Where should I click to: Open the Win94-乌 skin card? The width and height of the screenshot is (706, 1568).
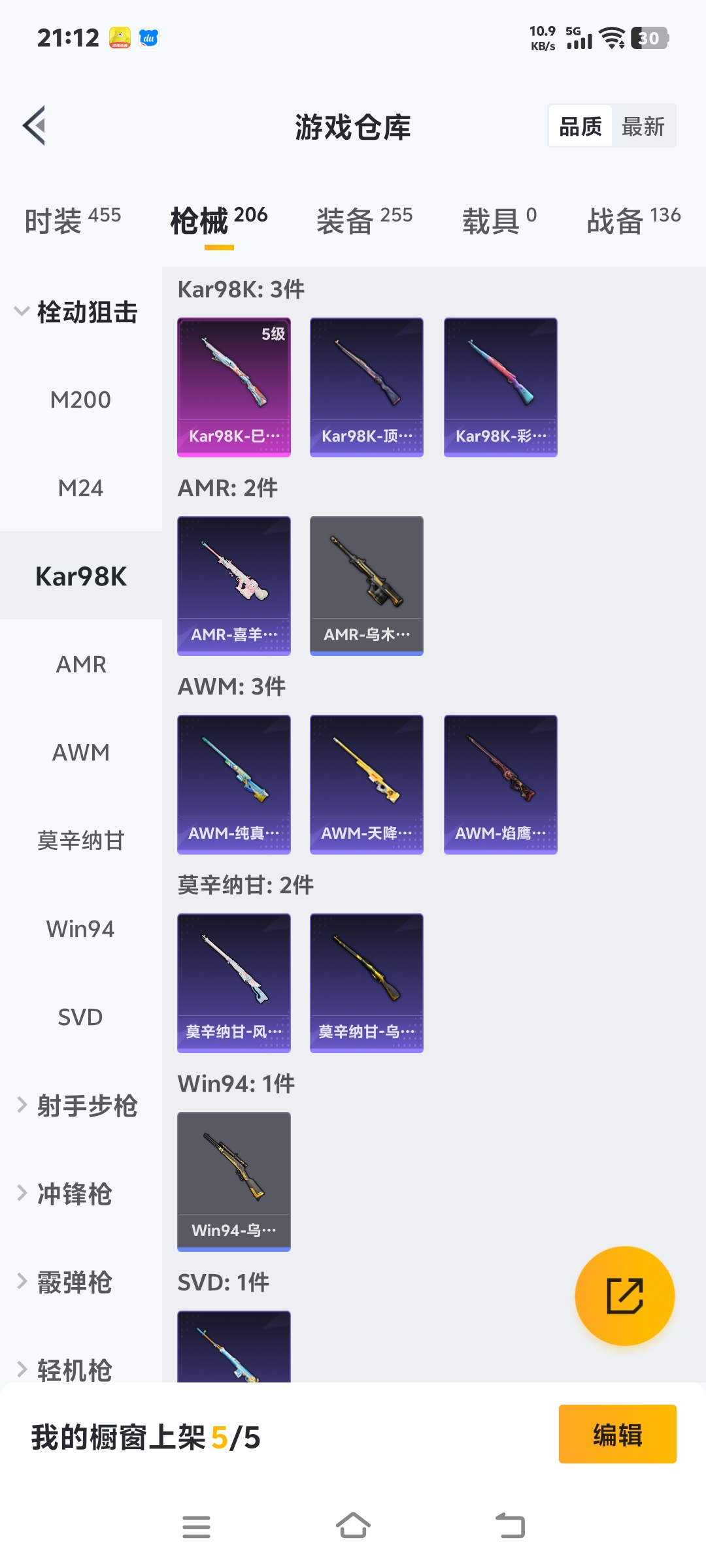(x=234, y=1181)
